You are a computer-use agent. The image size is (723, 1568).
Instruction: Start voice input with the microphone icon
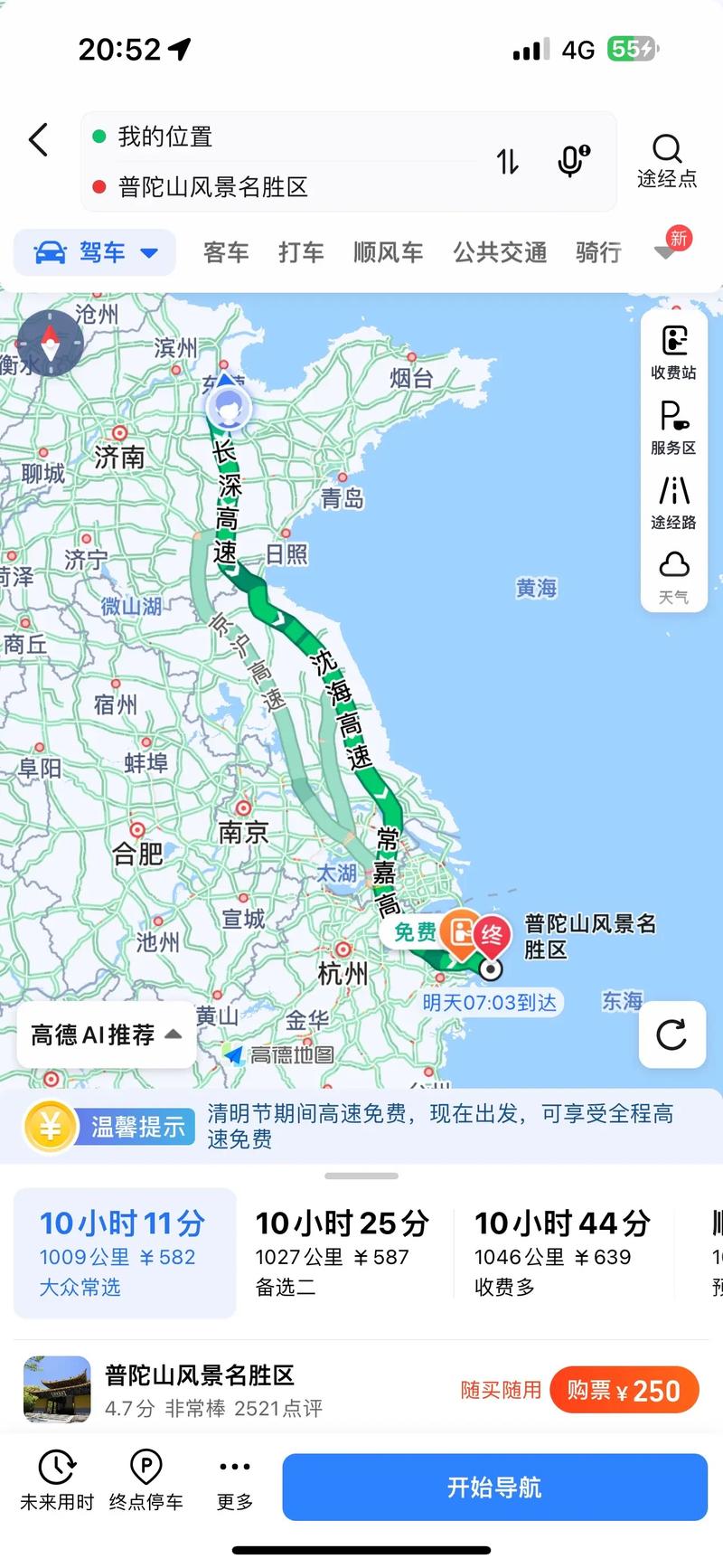pos(569,160)
